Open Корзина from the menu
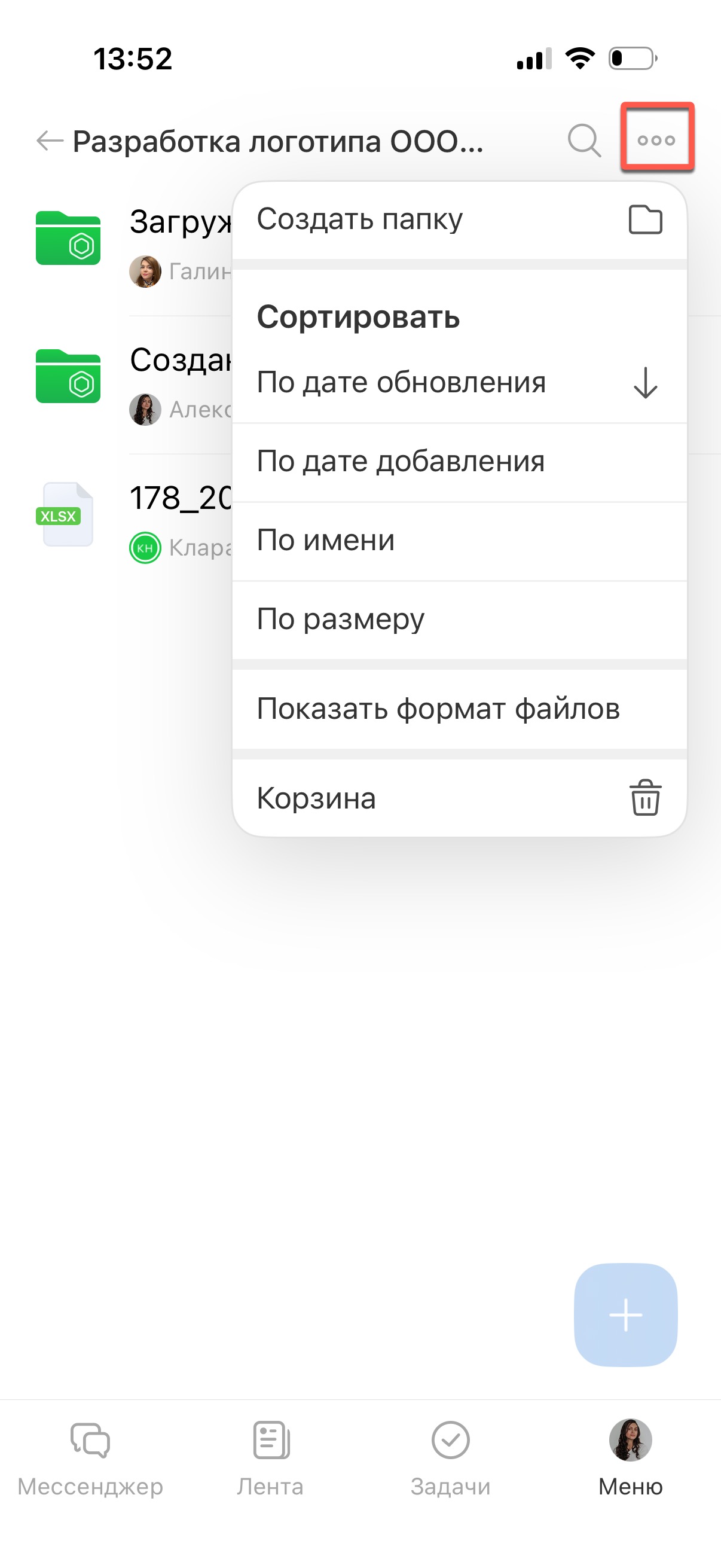 (459, 798)
